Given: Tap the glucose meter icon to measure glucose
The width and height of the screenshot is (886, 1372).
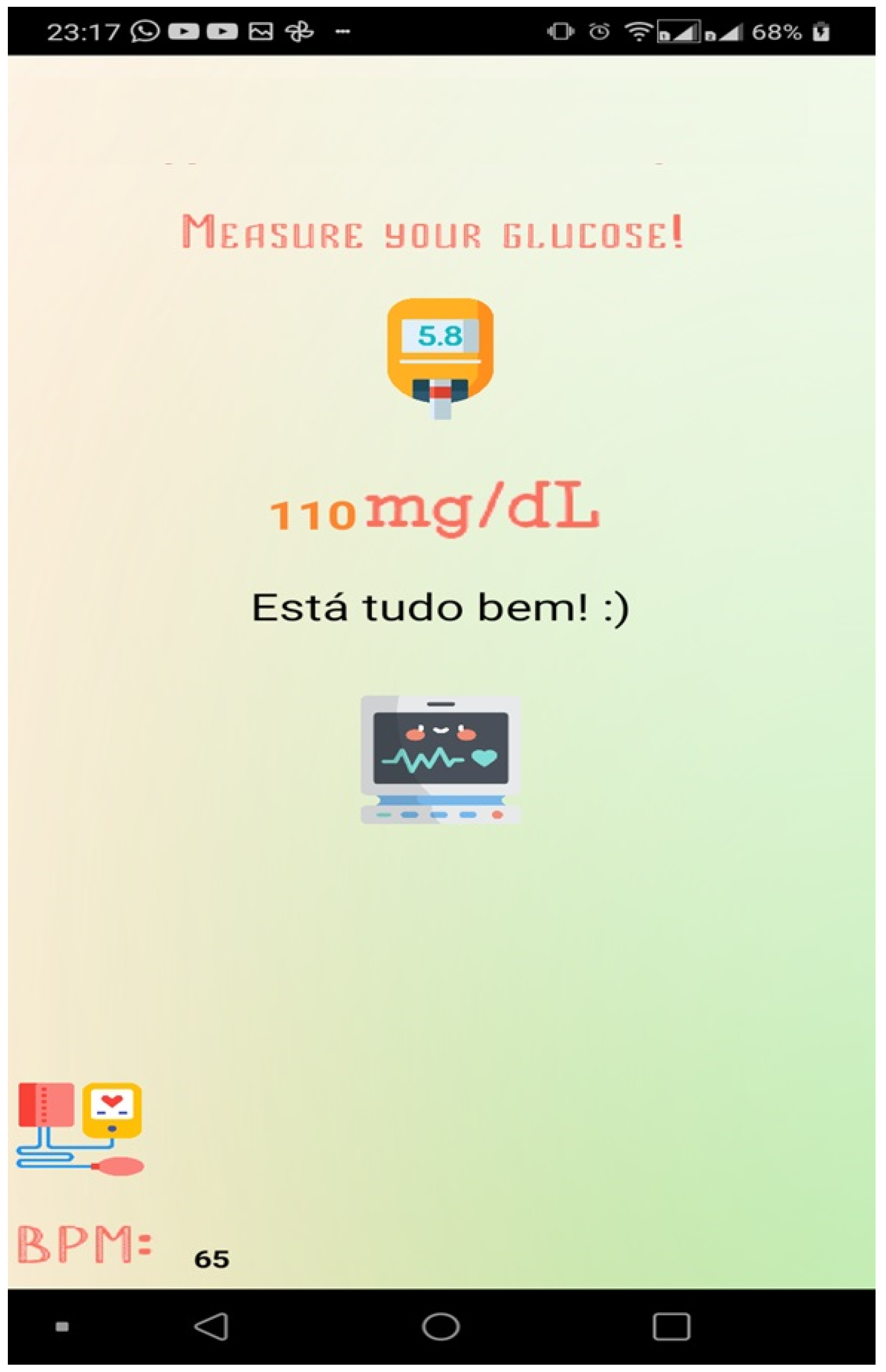Looking at the screenshot, I should 440,358.
